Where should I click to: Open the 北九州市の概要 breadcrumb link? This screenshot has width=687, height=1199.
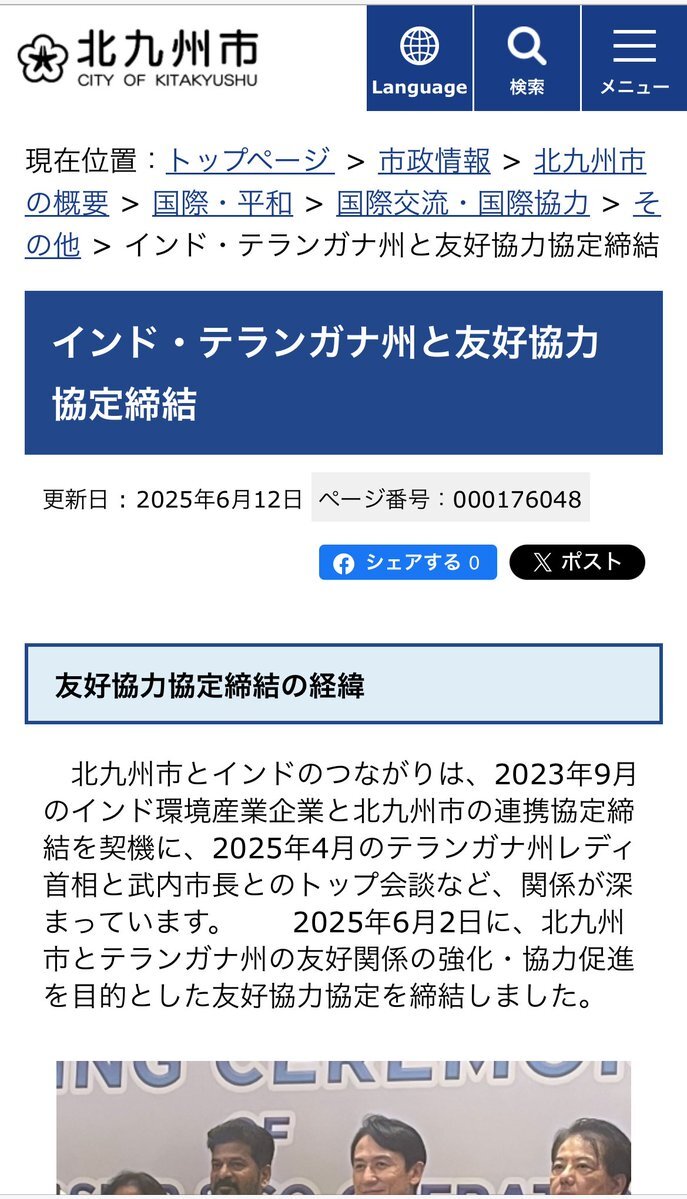pyautogui.click(x=590, y=160)
